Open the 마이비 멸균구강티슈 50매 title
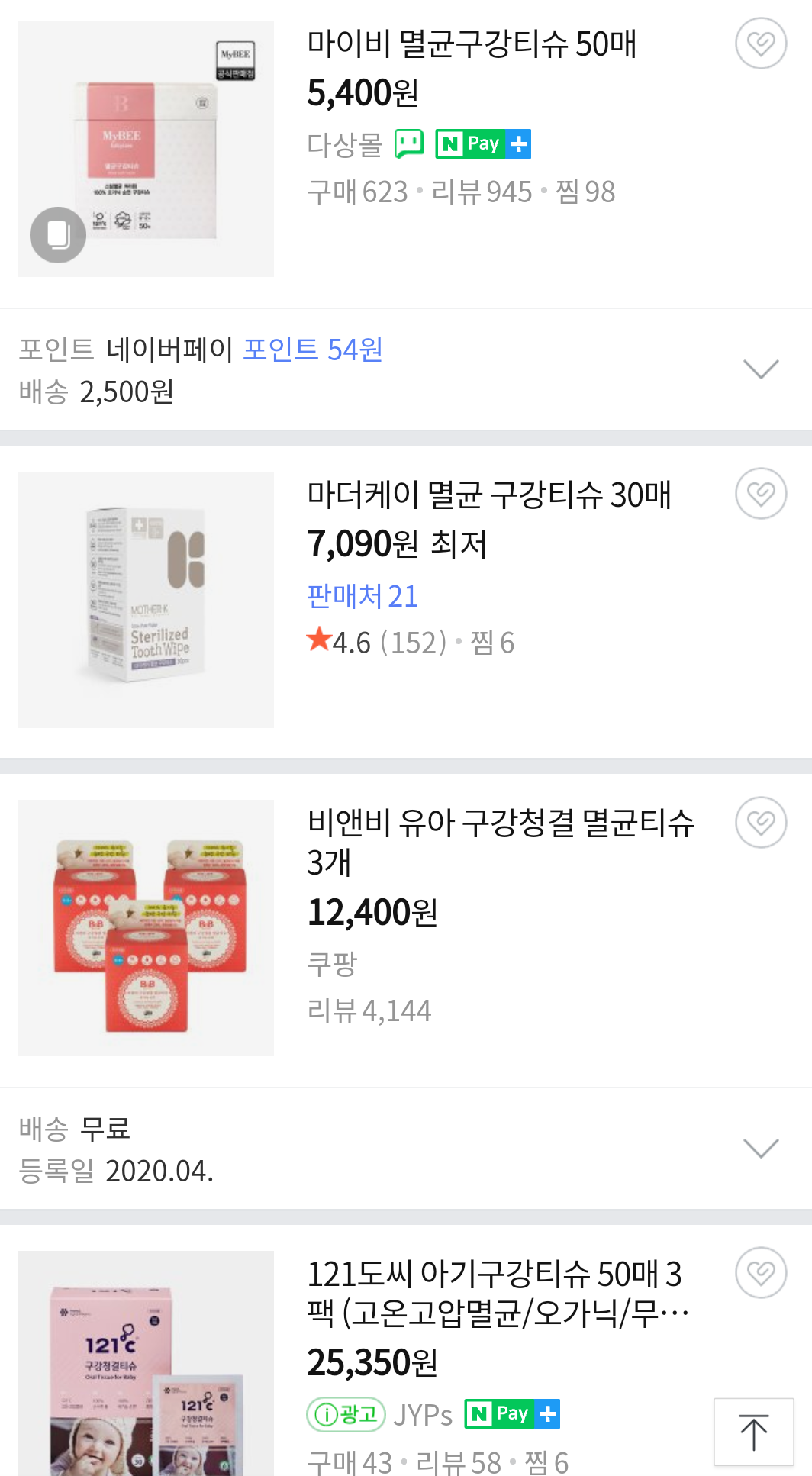Screen dimensions: 812x1476 click(471, 44)
